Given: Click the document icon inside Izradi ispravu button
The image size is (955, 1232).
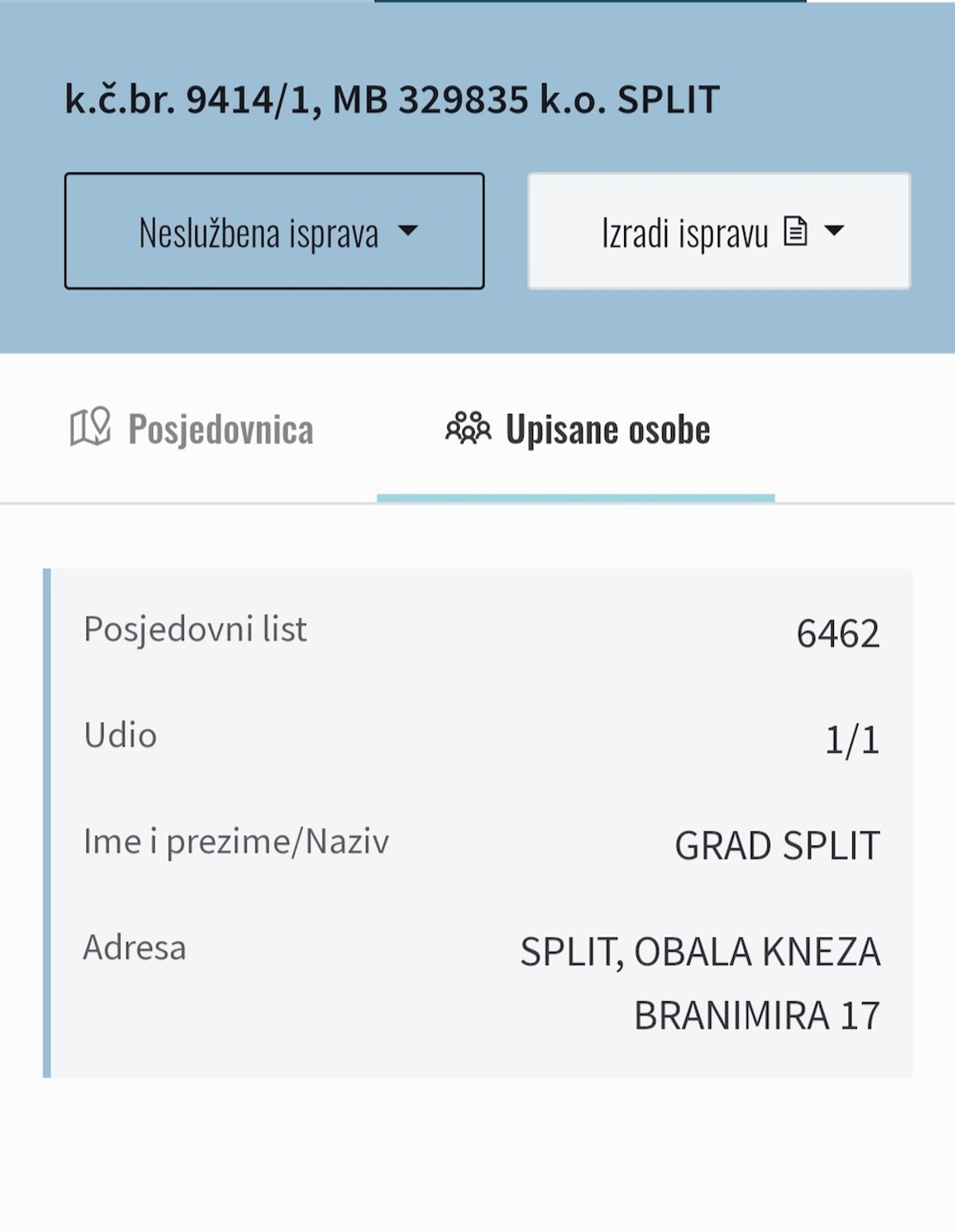Looking at the screenshot, I should point(795,232).
